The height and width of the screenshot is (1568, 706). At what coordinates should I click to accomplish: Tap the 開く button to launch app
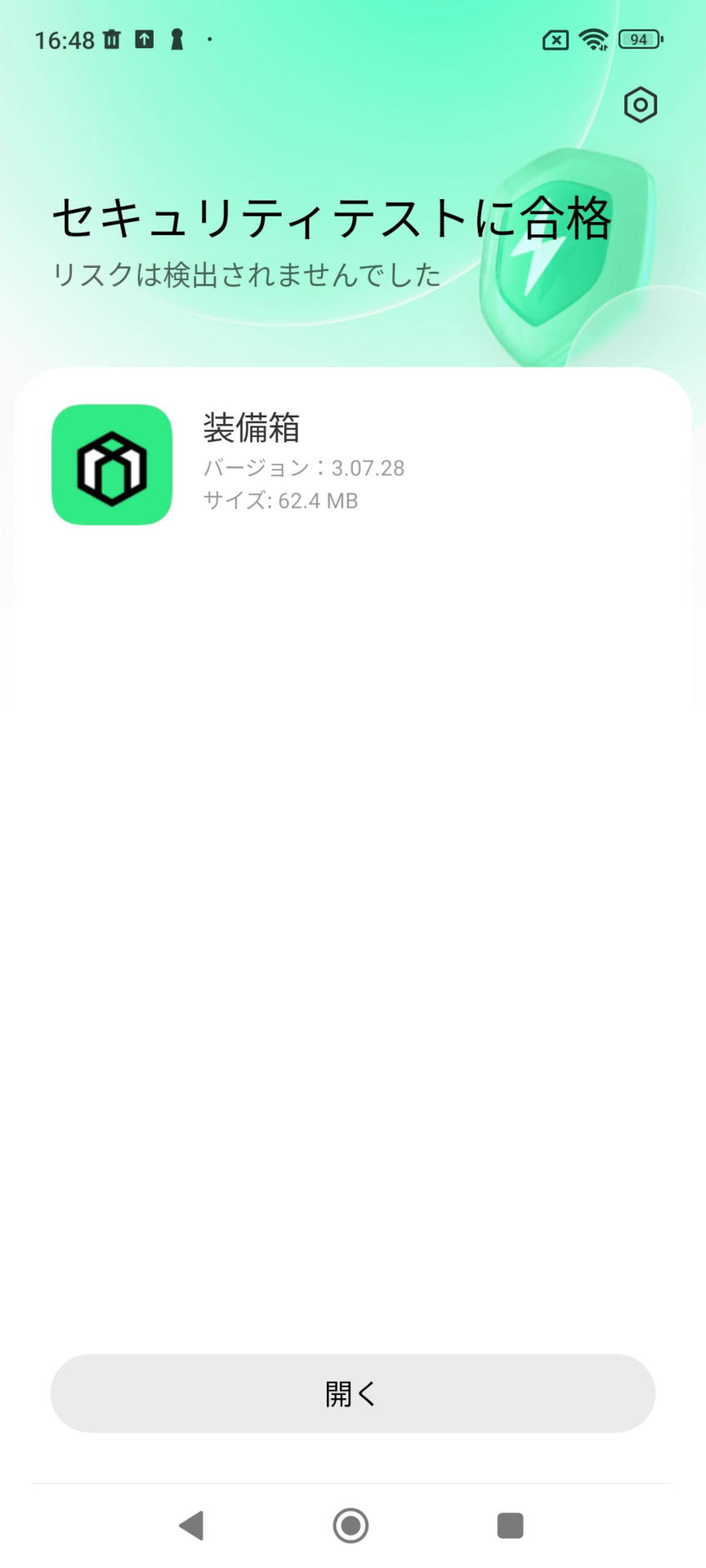tap(352, 1393)
